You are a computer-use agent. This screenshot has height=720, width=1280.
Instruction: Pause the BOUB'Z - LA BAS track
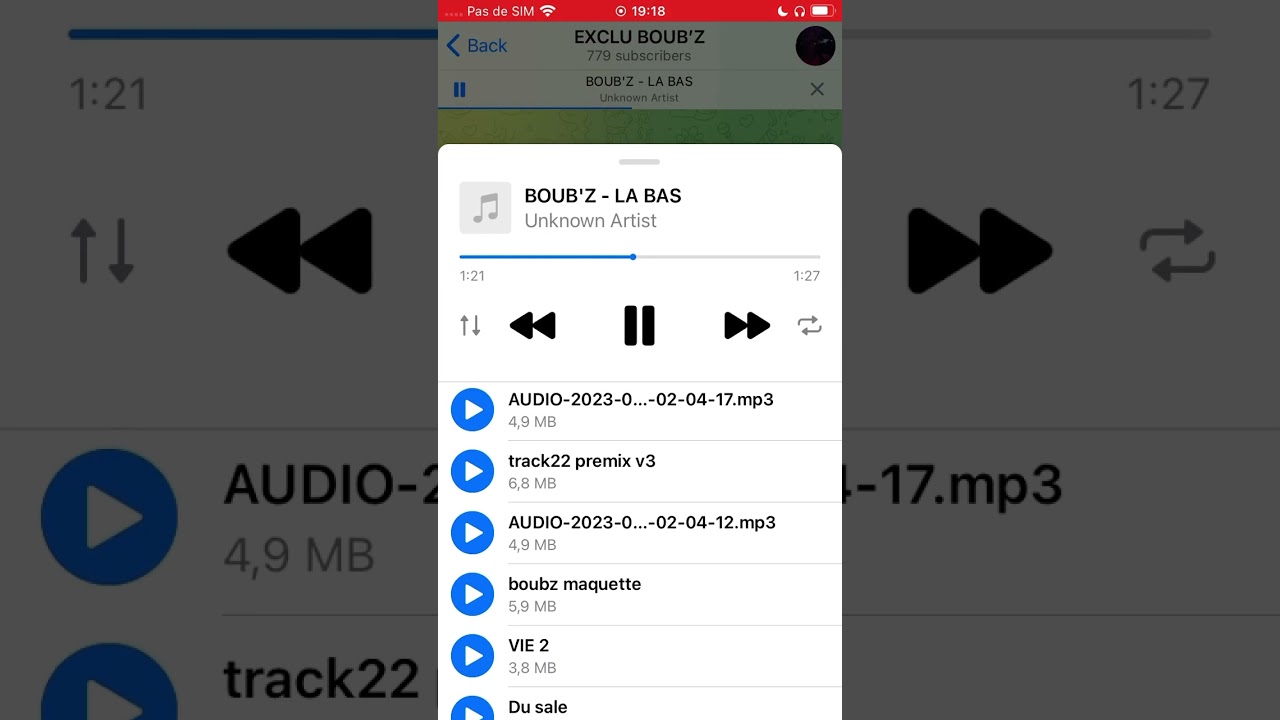click(x=639, y=326)
